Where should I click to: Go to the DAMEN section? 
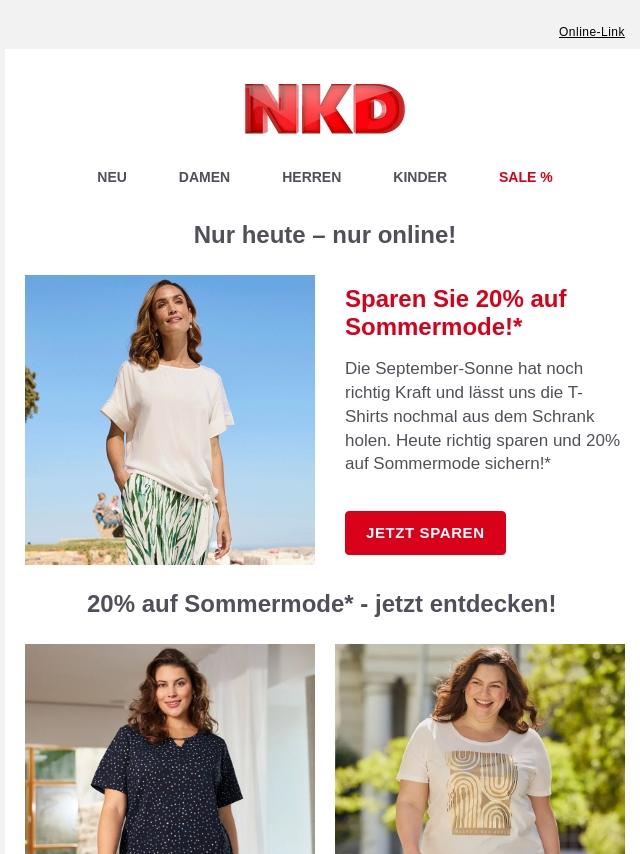204,177
